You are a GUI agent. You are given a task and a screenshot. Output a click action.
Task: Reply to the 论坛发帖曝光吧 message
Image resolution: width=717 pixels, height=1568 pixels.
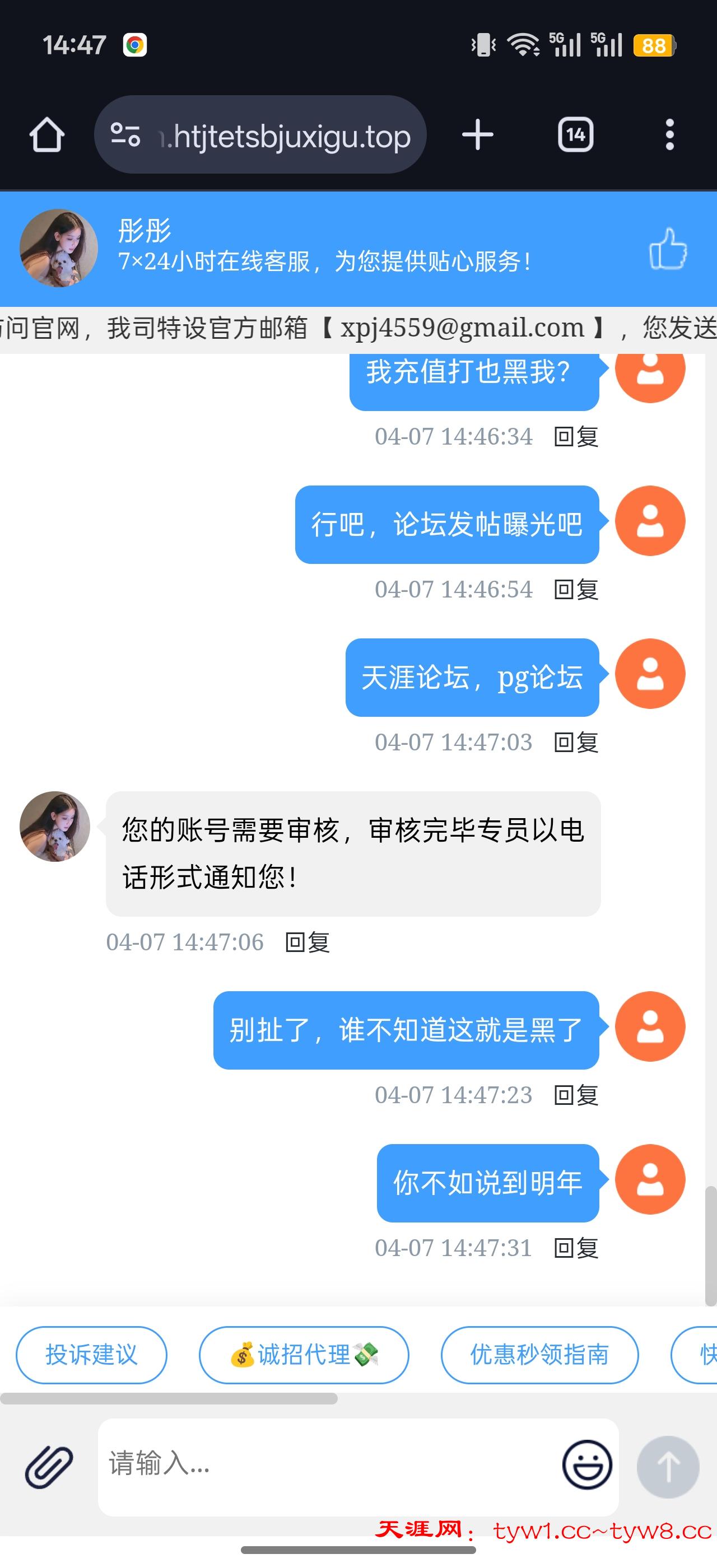(x=576, y=590)
